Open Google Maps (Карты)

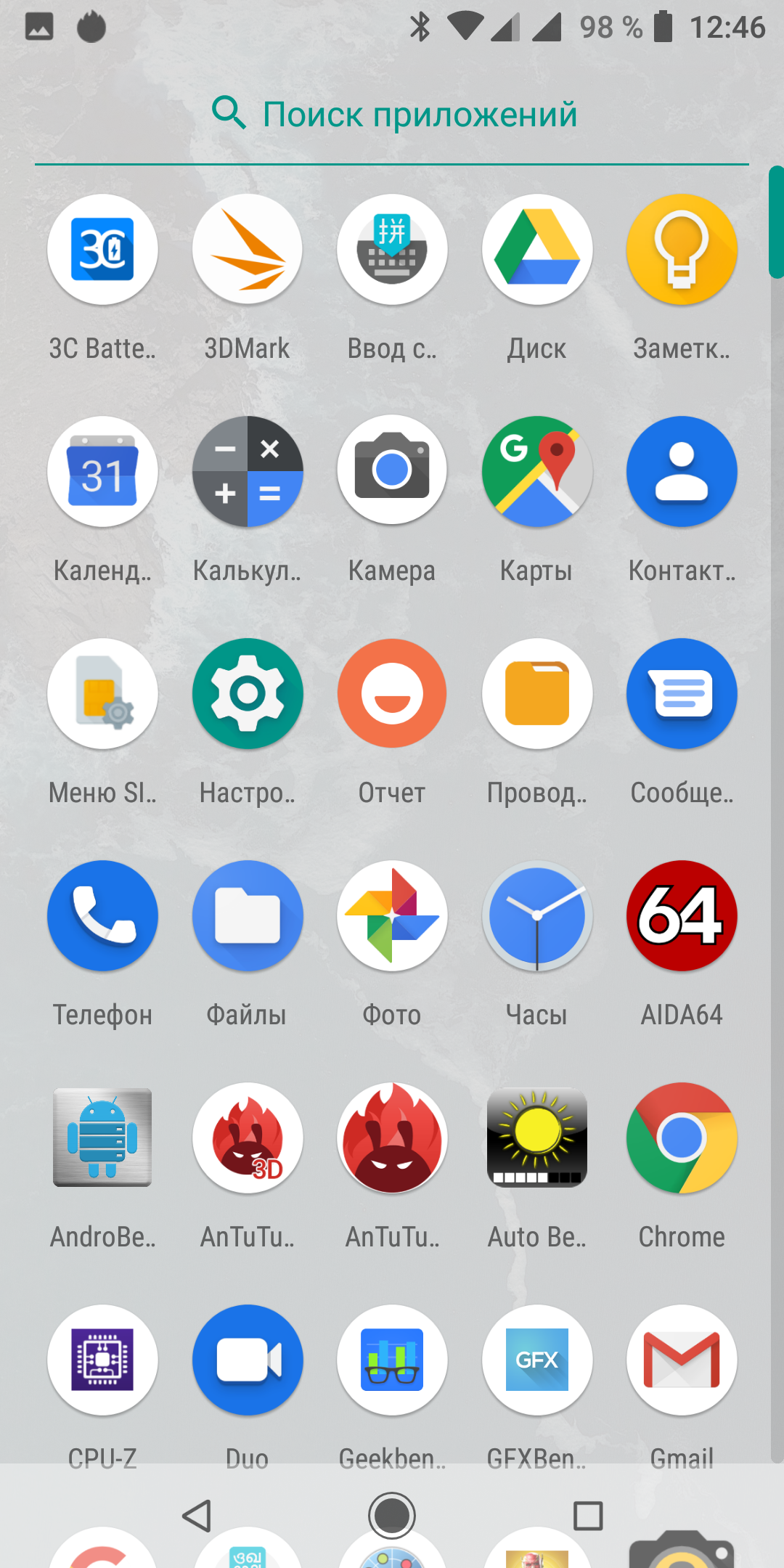point(537,472)
